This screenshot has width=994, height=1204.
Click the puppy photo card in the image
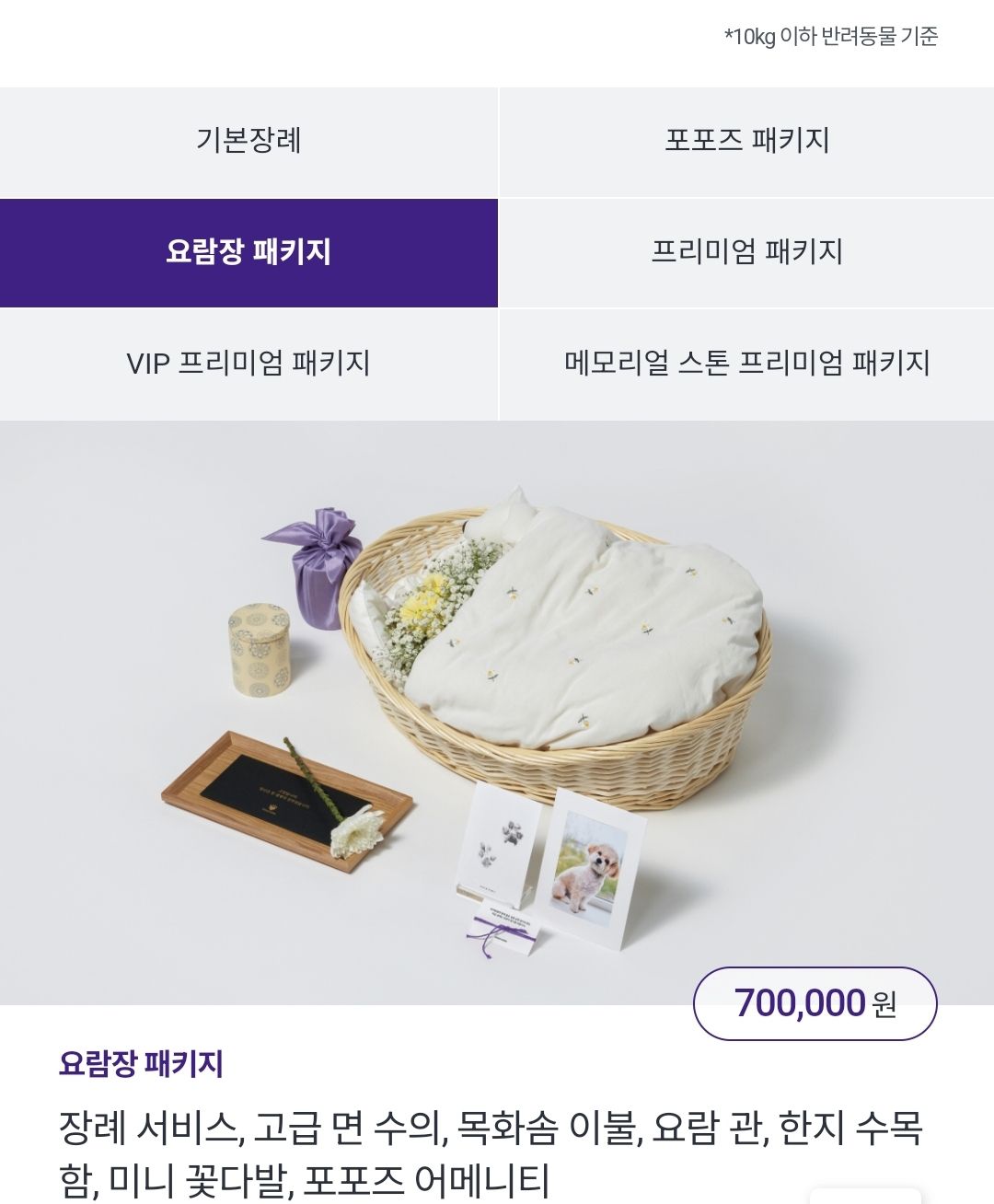tap(594, 874)
